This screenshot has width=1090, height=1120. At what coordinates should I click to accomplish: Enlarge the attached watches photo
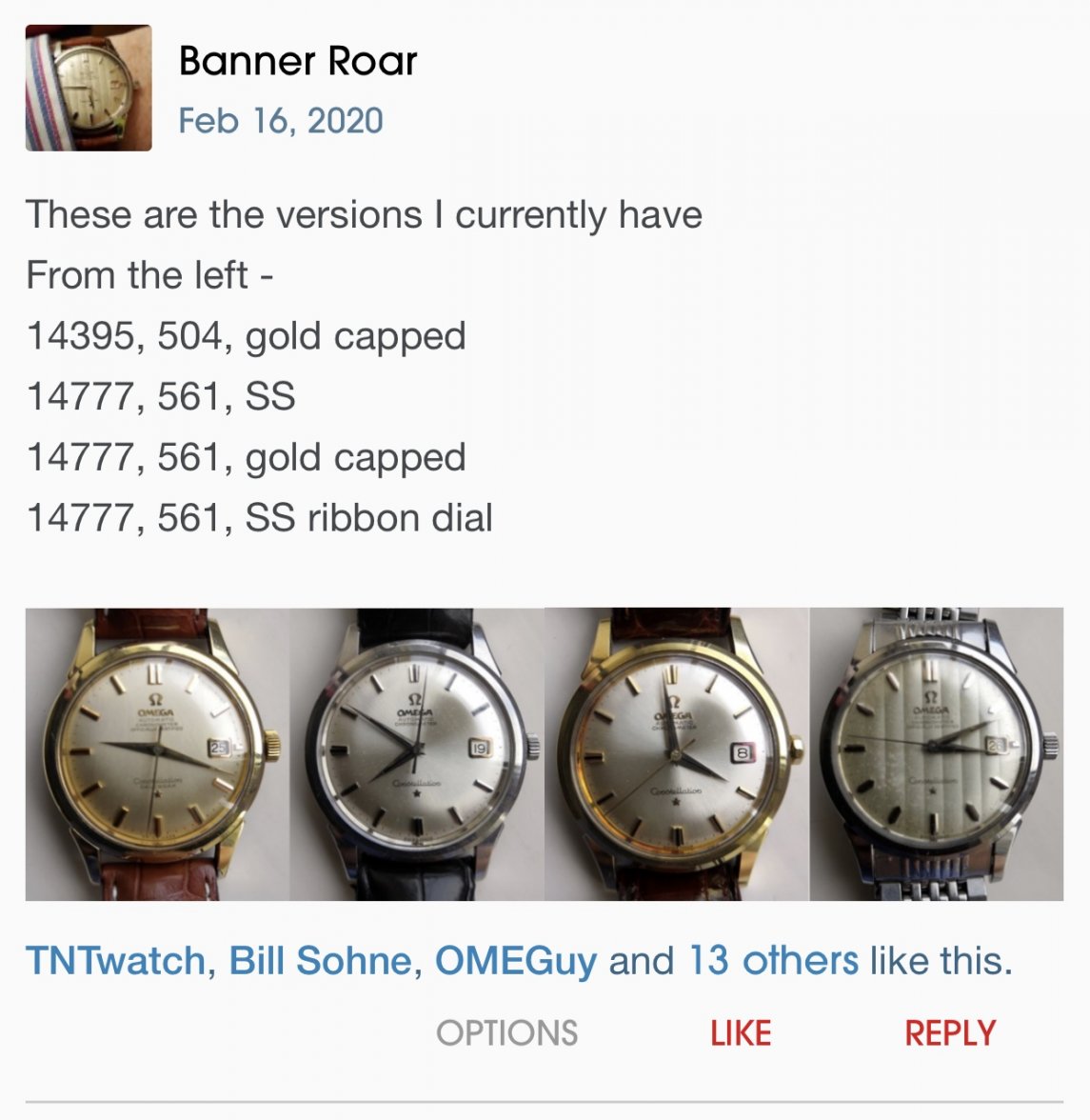click(x=544, y=753)
